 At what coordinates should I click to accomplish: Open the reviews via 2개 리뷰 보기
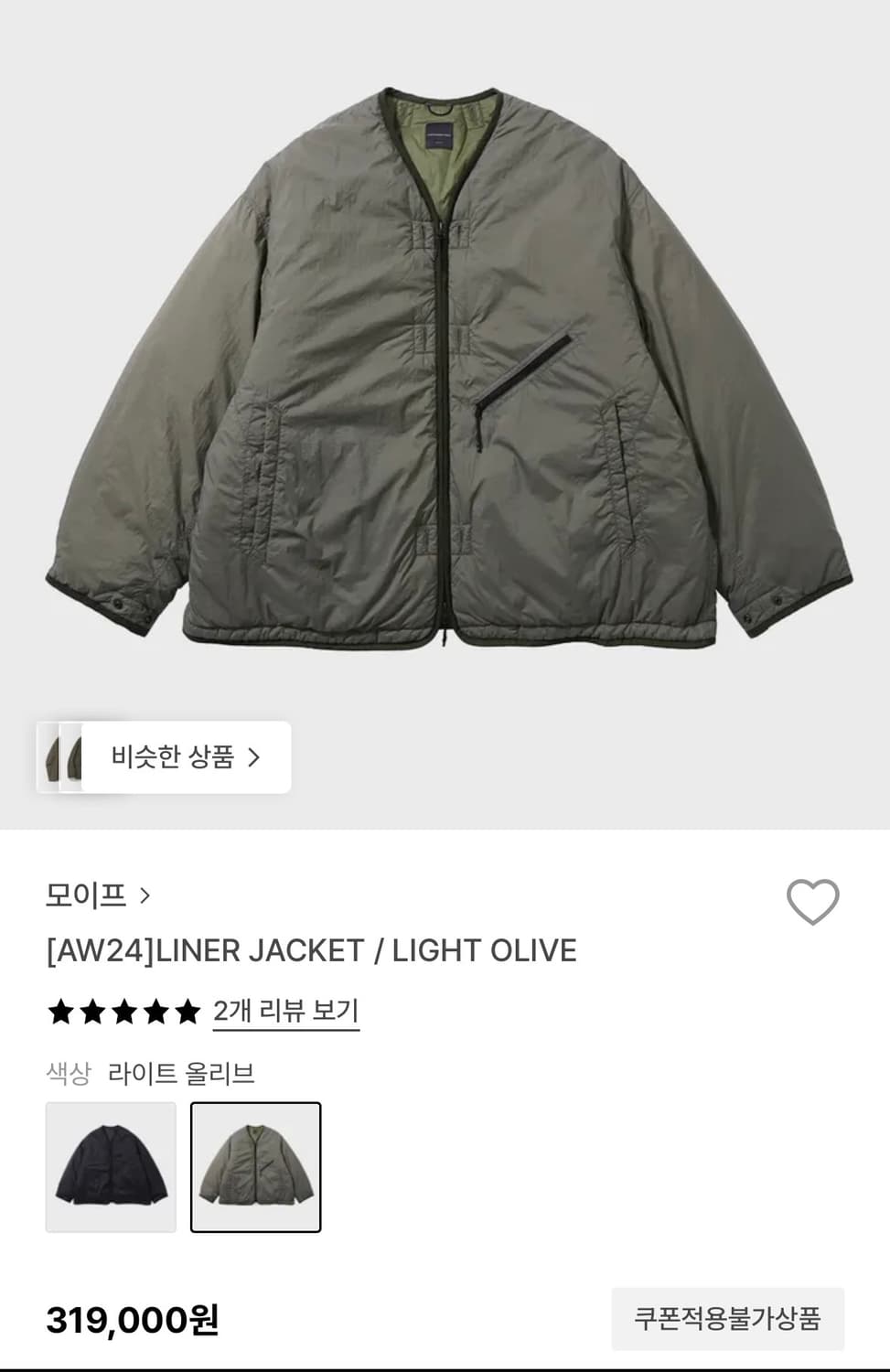(x=285, y=1011)
